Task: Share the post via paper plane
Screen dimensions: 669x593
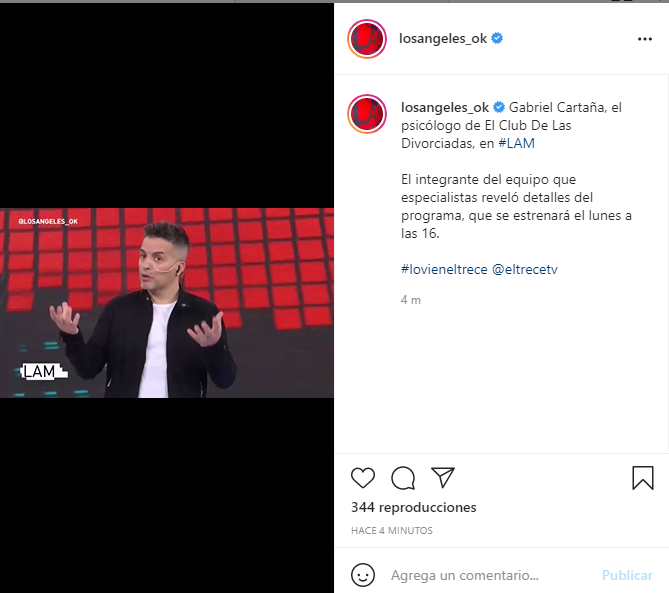Action: tap(443, 477)
